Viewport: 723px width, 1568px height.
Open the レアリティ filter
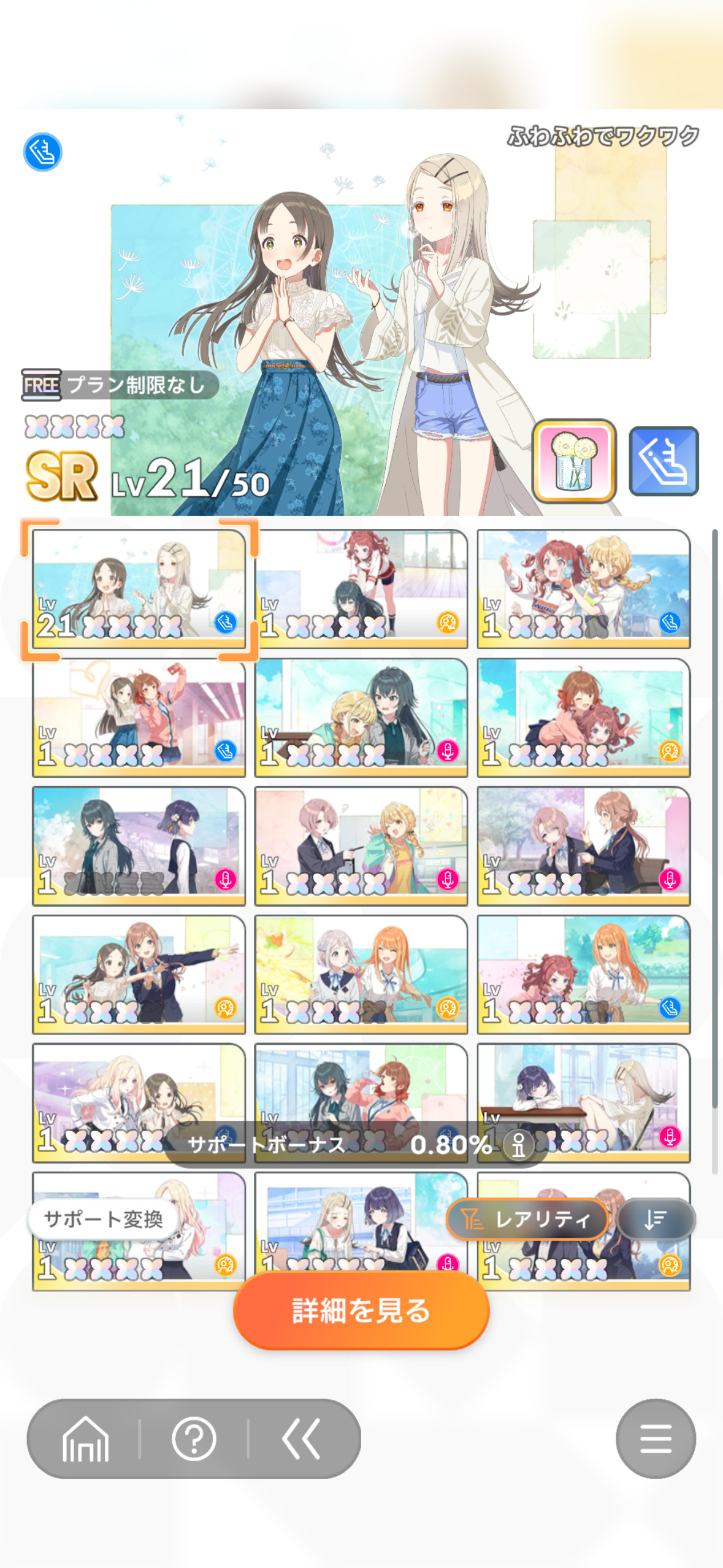(527, 1218)
